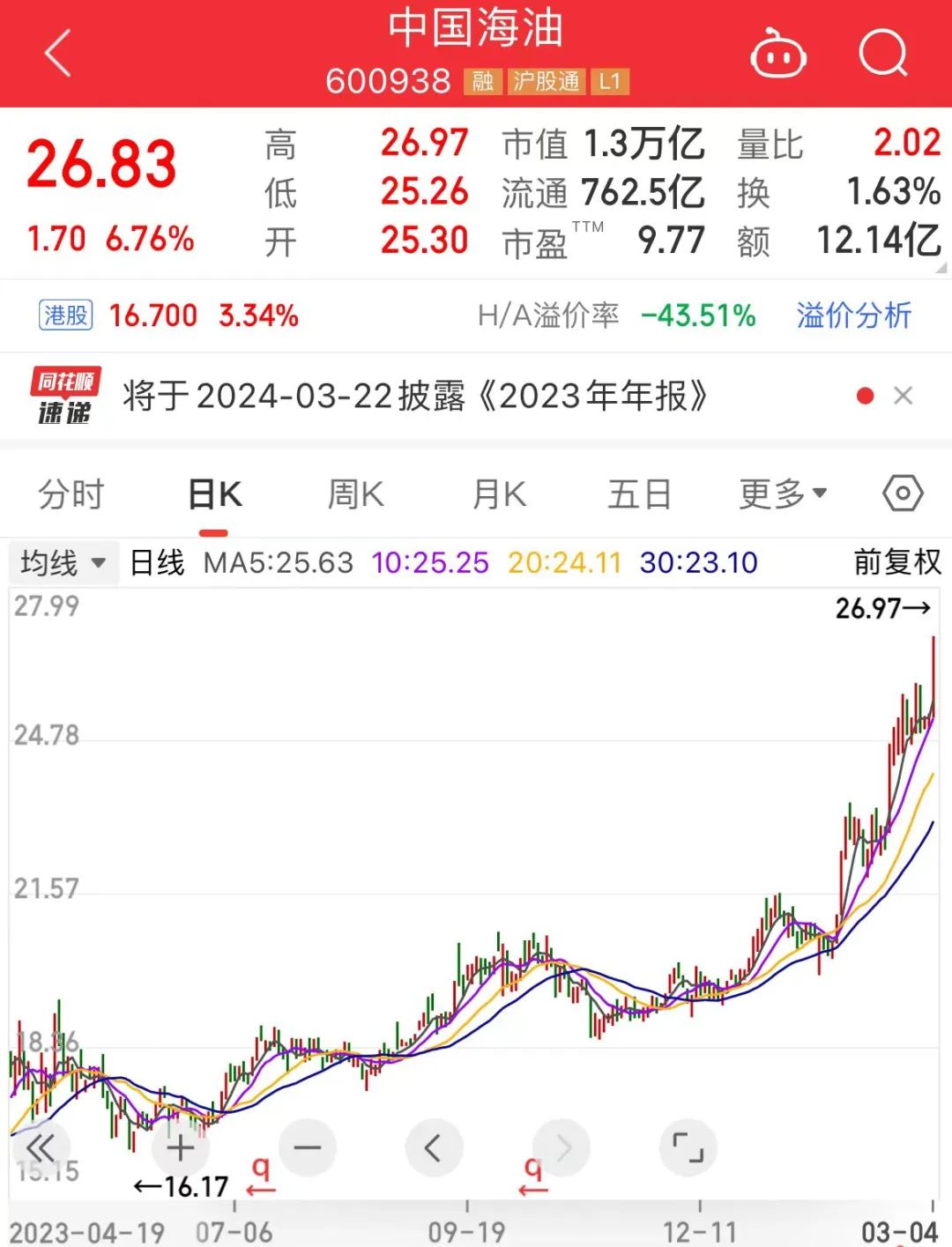Image resolution: width=952 pixels, height=1247 pixels.
Task: Zoom in on the K-line chart
Action: 181,1148
